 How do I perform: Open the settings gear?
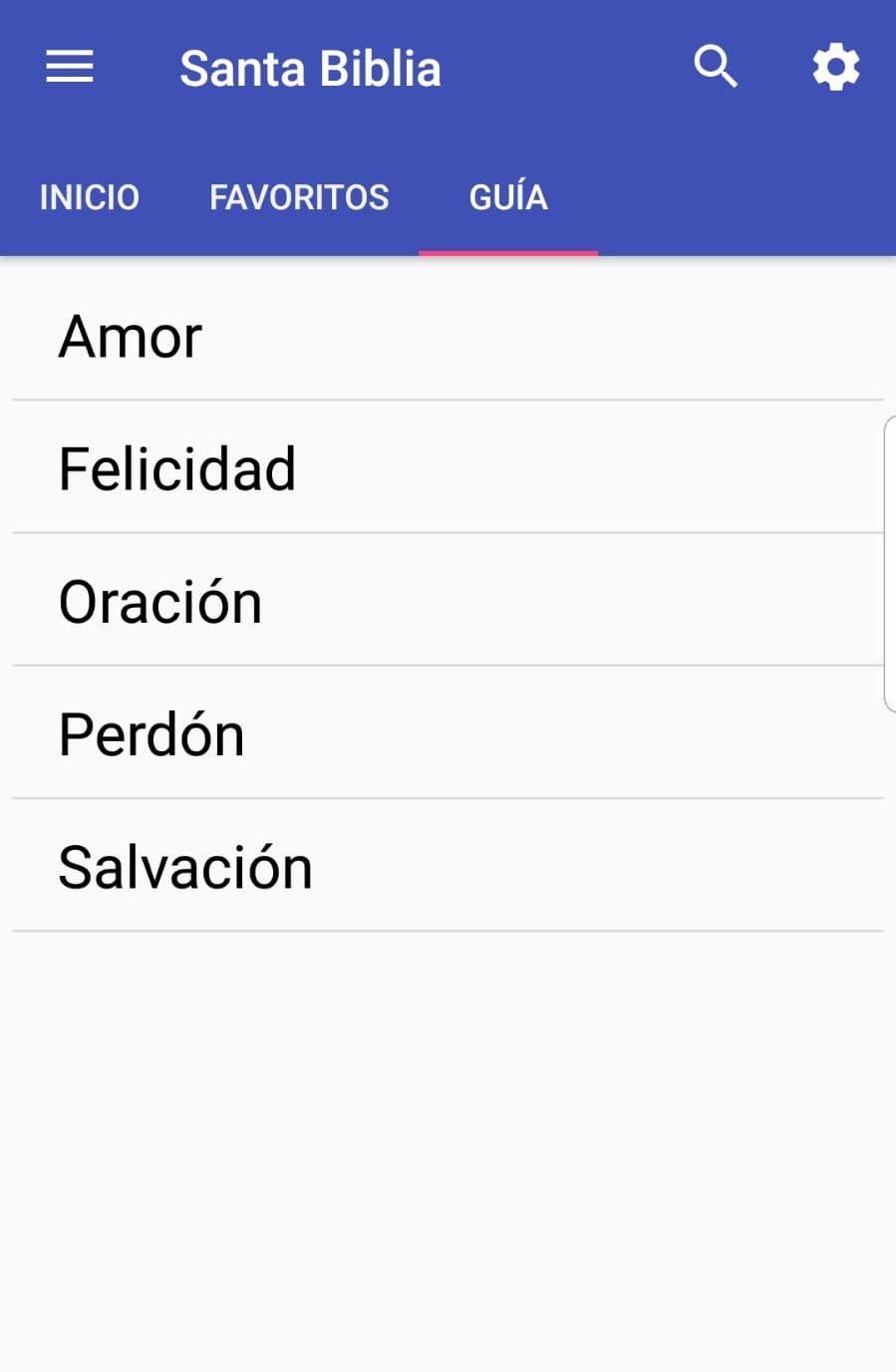coord(835,67)
